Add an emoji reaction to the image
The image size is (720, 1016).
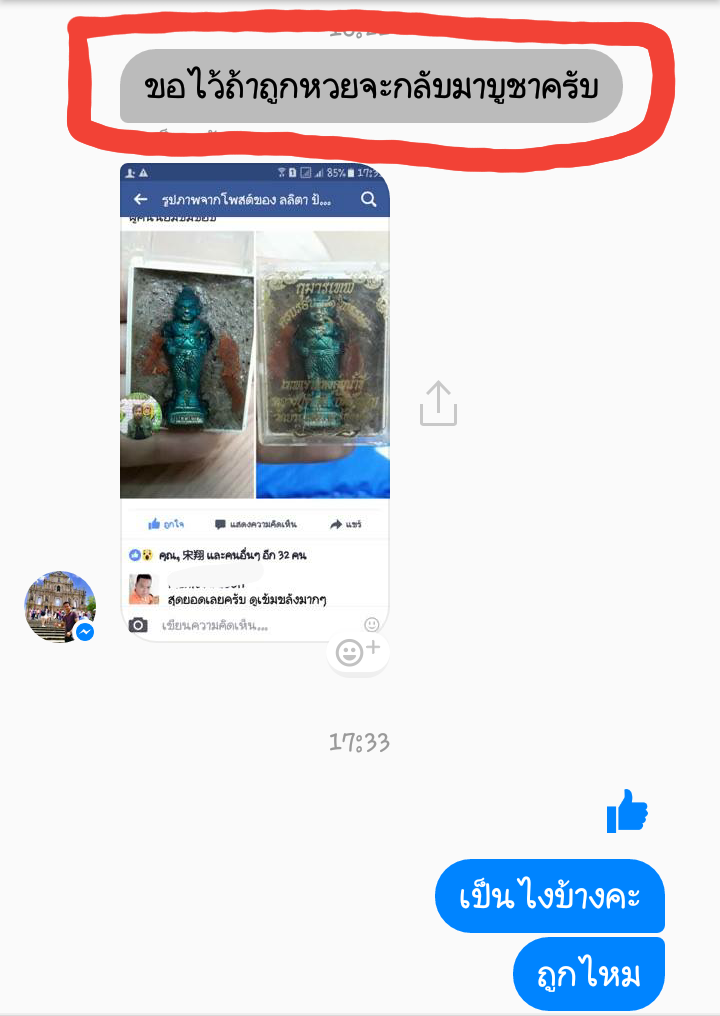[x=357, y=652]
